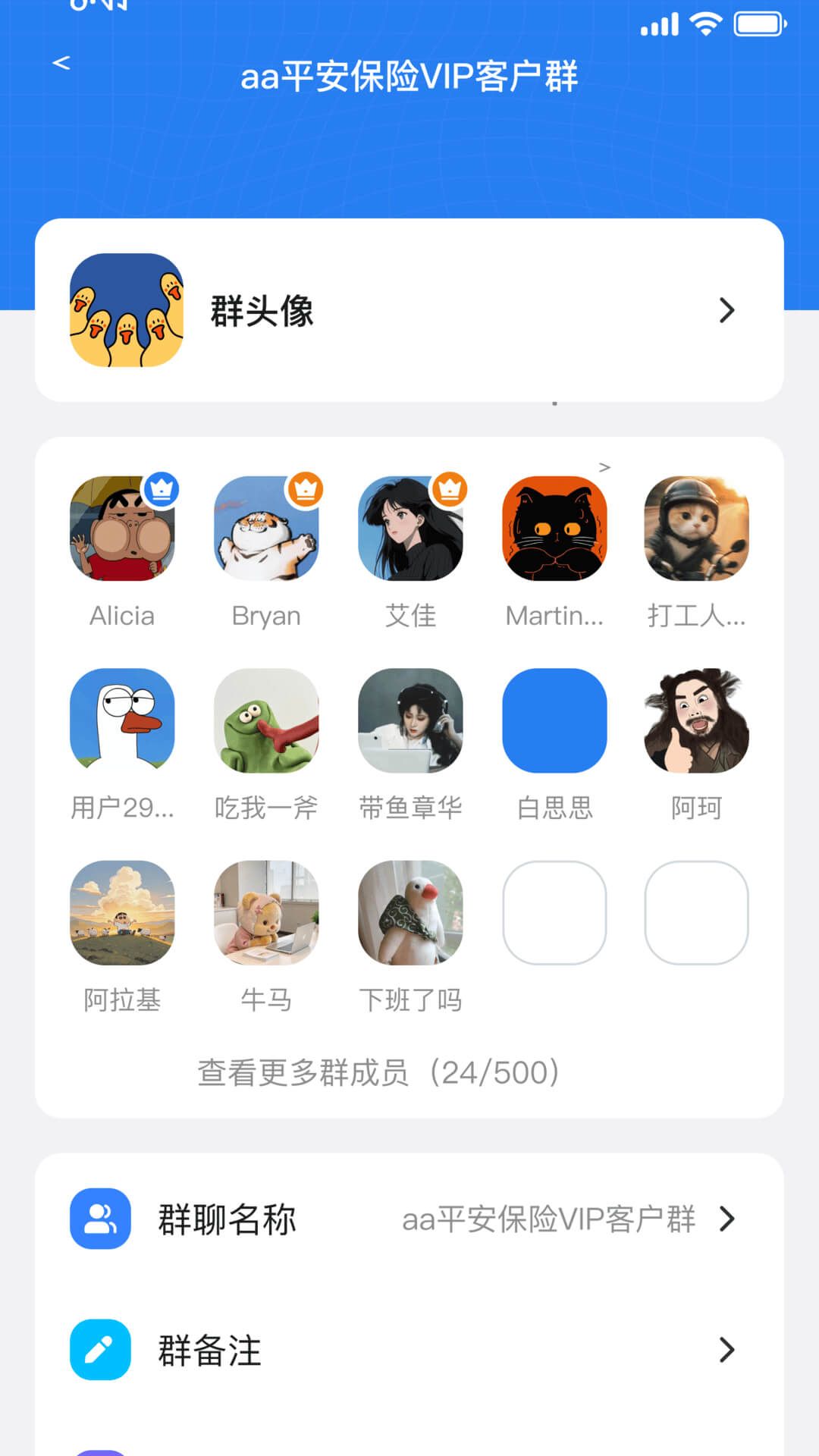The width and height of the screenshot is (819, 1456).
Task: Go back using the top-left arrow
Action: [62, 64]
